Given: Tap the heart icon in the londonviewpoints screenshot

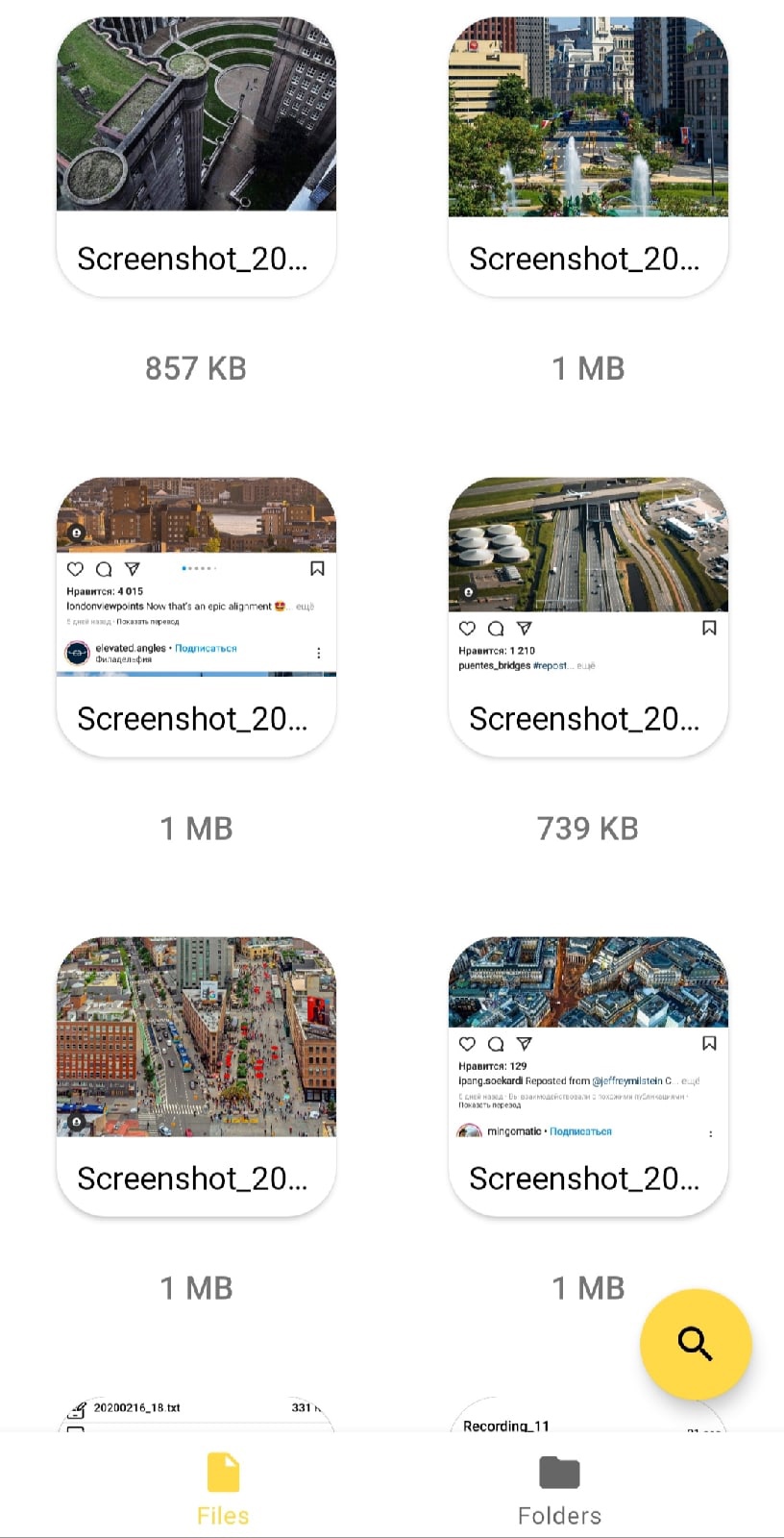Looking at the screenshot, I should pyautogui.click(x=76, y=569).
